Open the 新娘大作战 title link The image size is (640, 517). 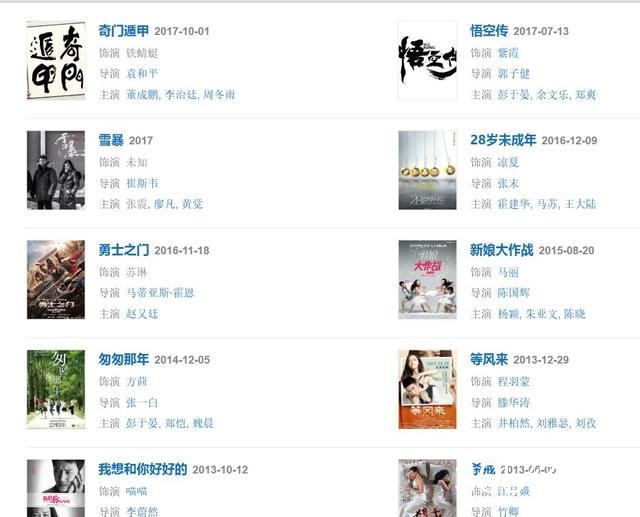tap(501, 250)
